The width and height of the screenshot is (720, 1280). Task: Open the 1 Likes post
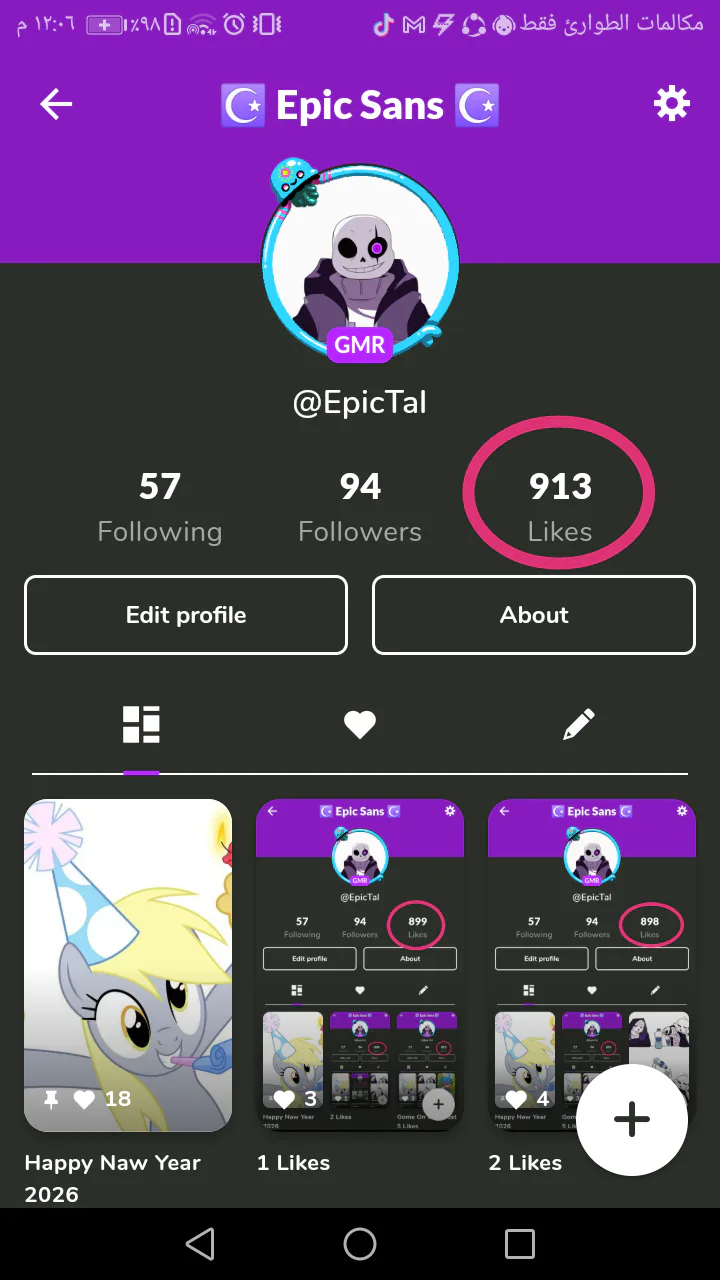(360, 965)
